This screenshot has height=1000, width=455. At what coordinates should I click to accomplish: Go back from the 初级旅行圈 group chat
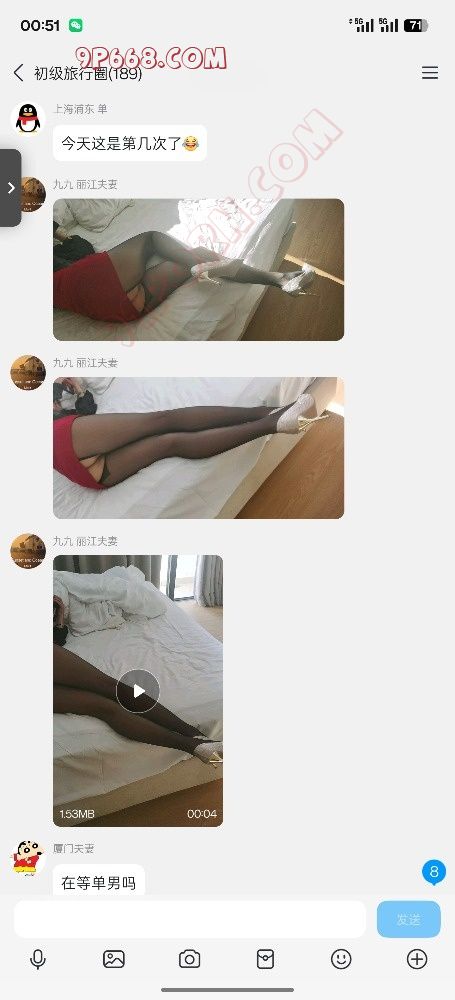pyautogui.click(x=19, y=73)
